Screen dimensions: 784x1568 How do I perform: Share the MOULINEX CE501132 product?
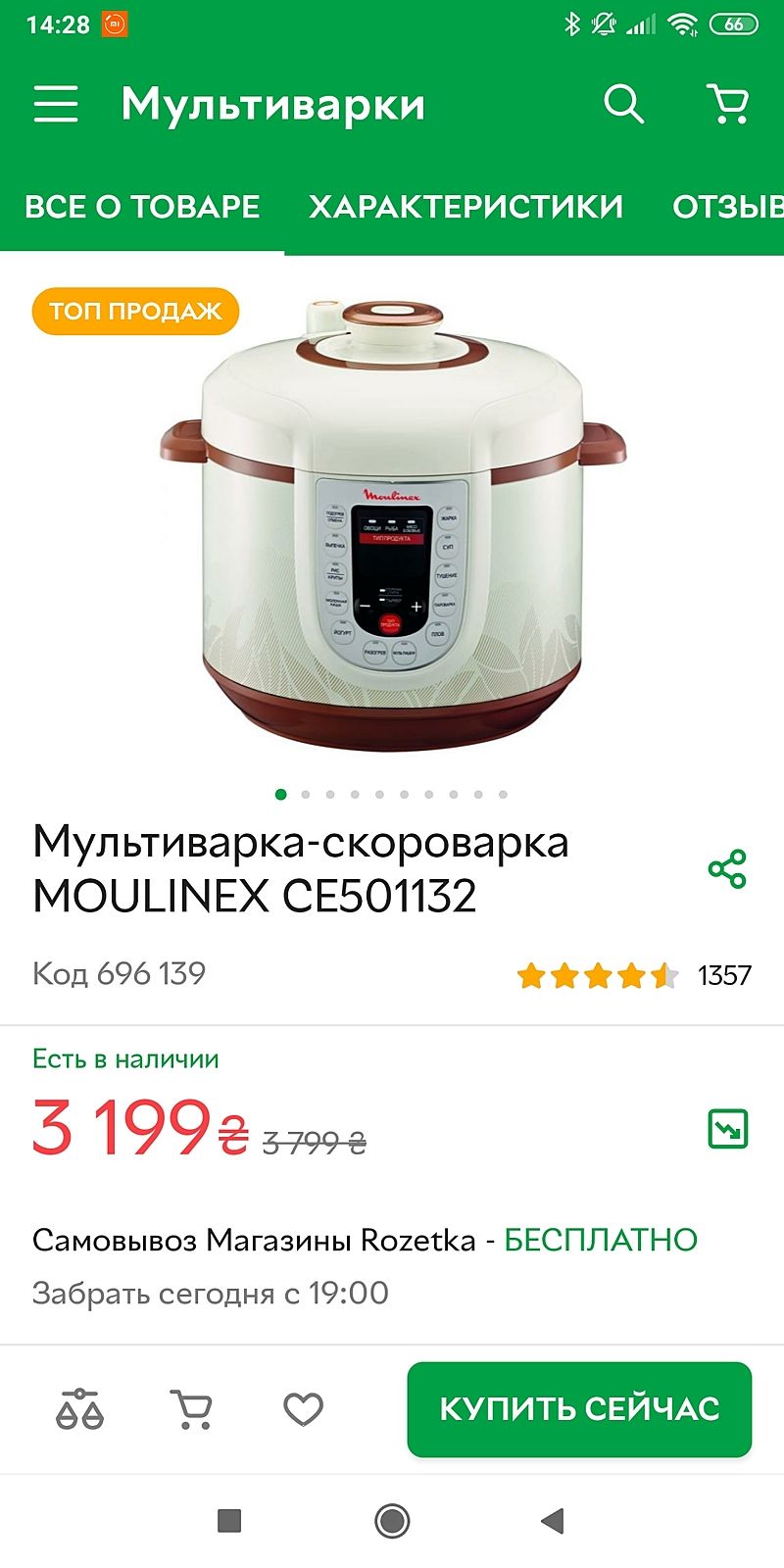[x=727, y=869]
